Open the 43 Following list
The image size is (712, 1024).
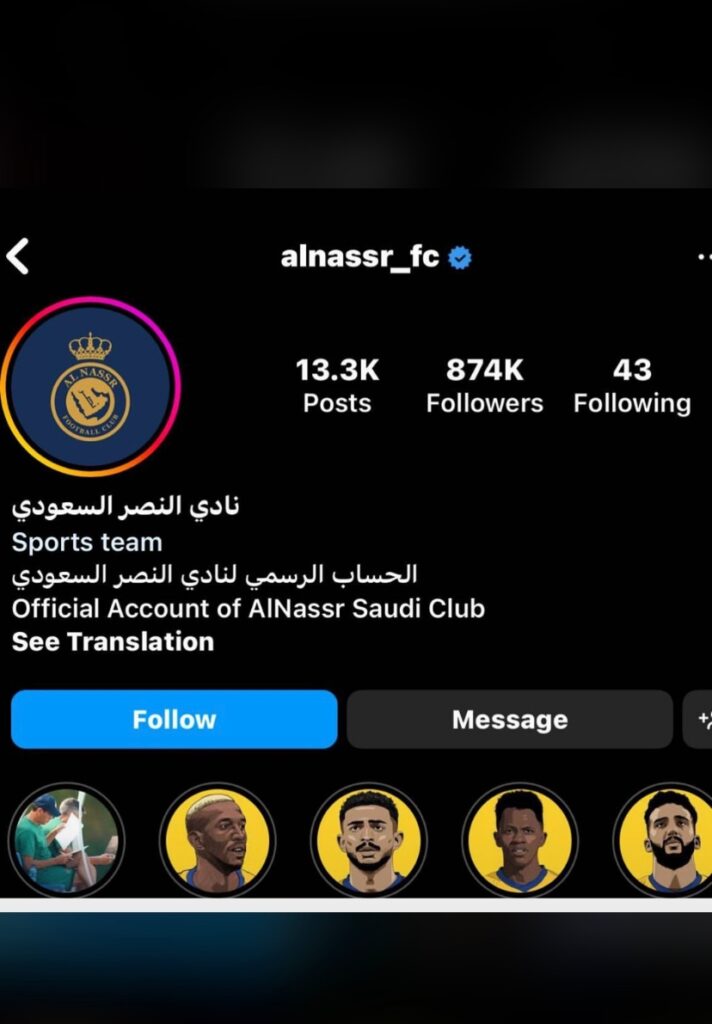click(631, 386)
